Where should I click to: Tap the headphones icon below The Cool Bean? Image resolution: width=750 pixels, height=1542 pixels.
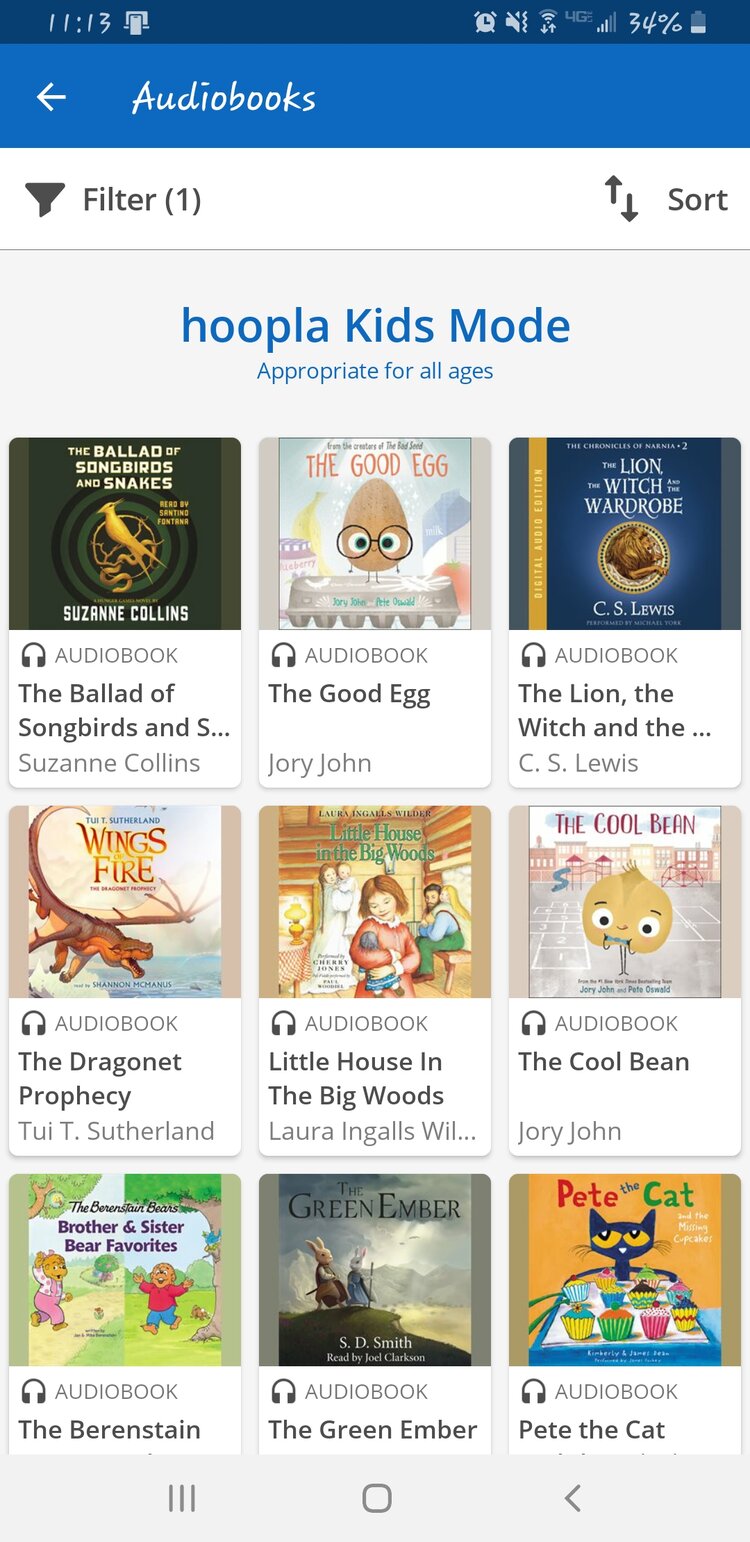click(535, 1022)
